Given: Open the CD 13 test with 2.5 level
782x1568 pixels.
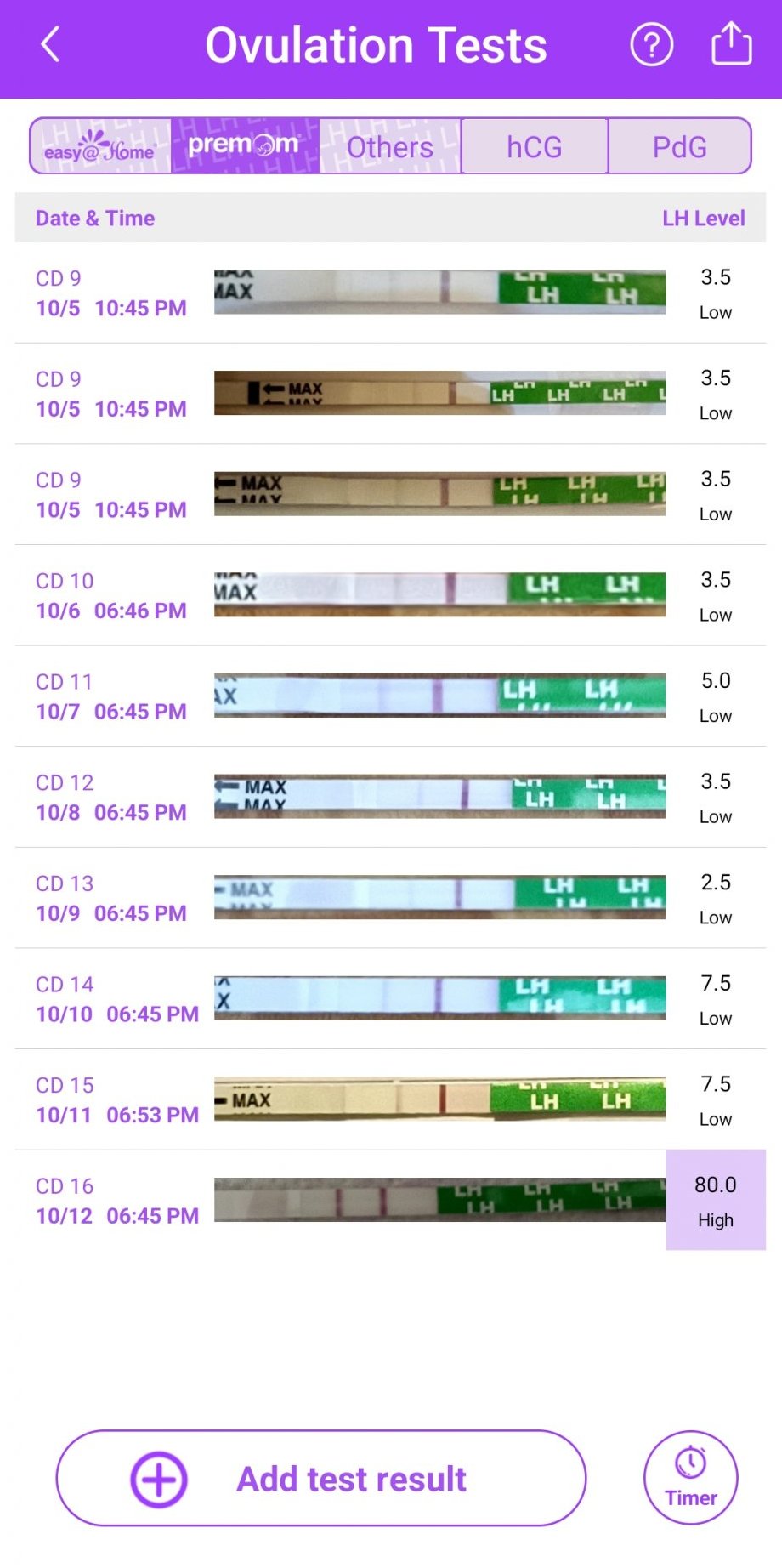Looking at the screenshot, I should coord(390,897).
